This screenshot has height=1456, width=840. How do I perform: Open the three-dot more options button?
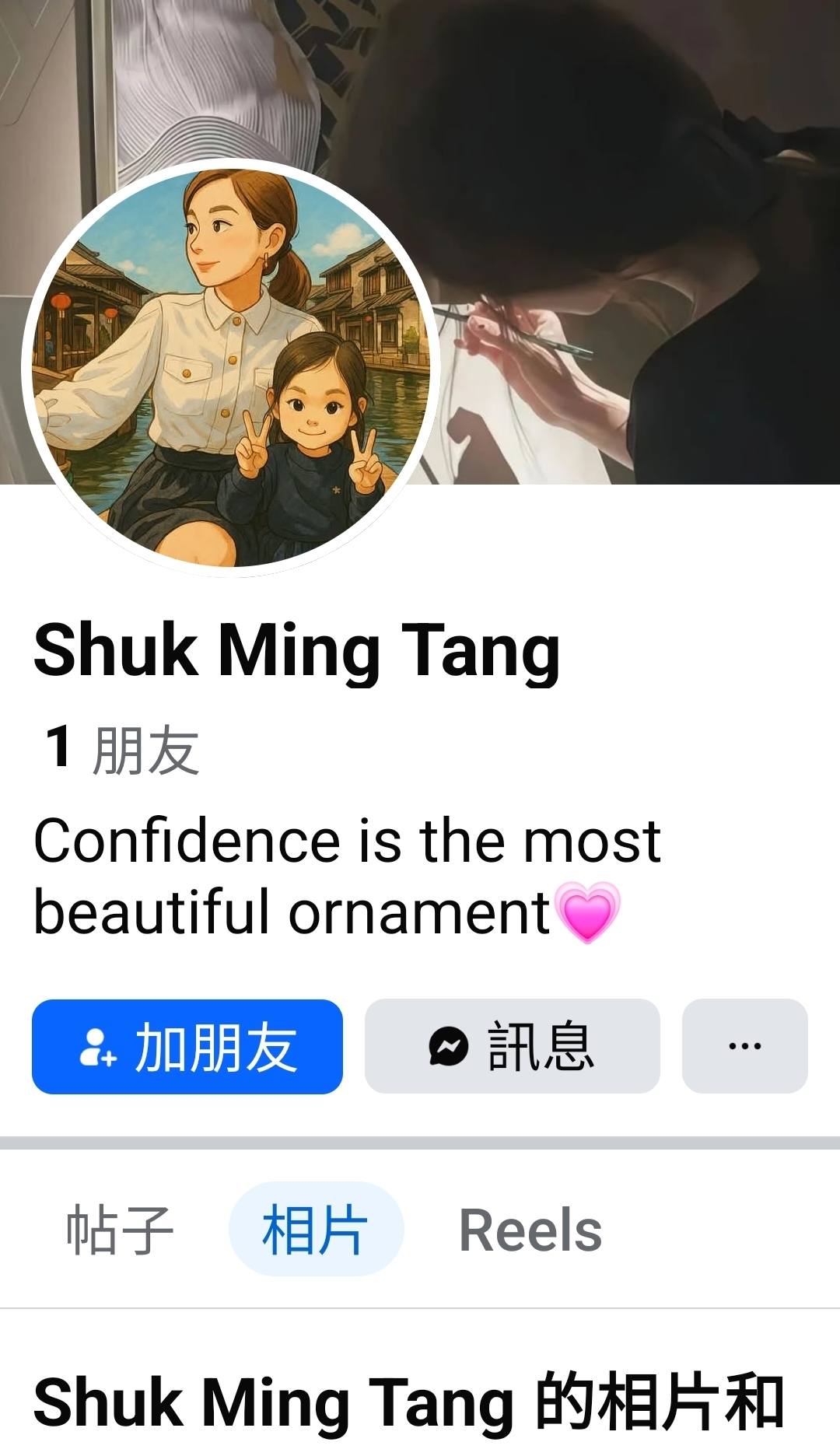[x=744, y=1046]
